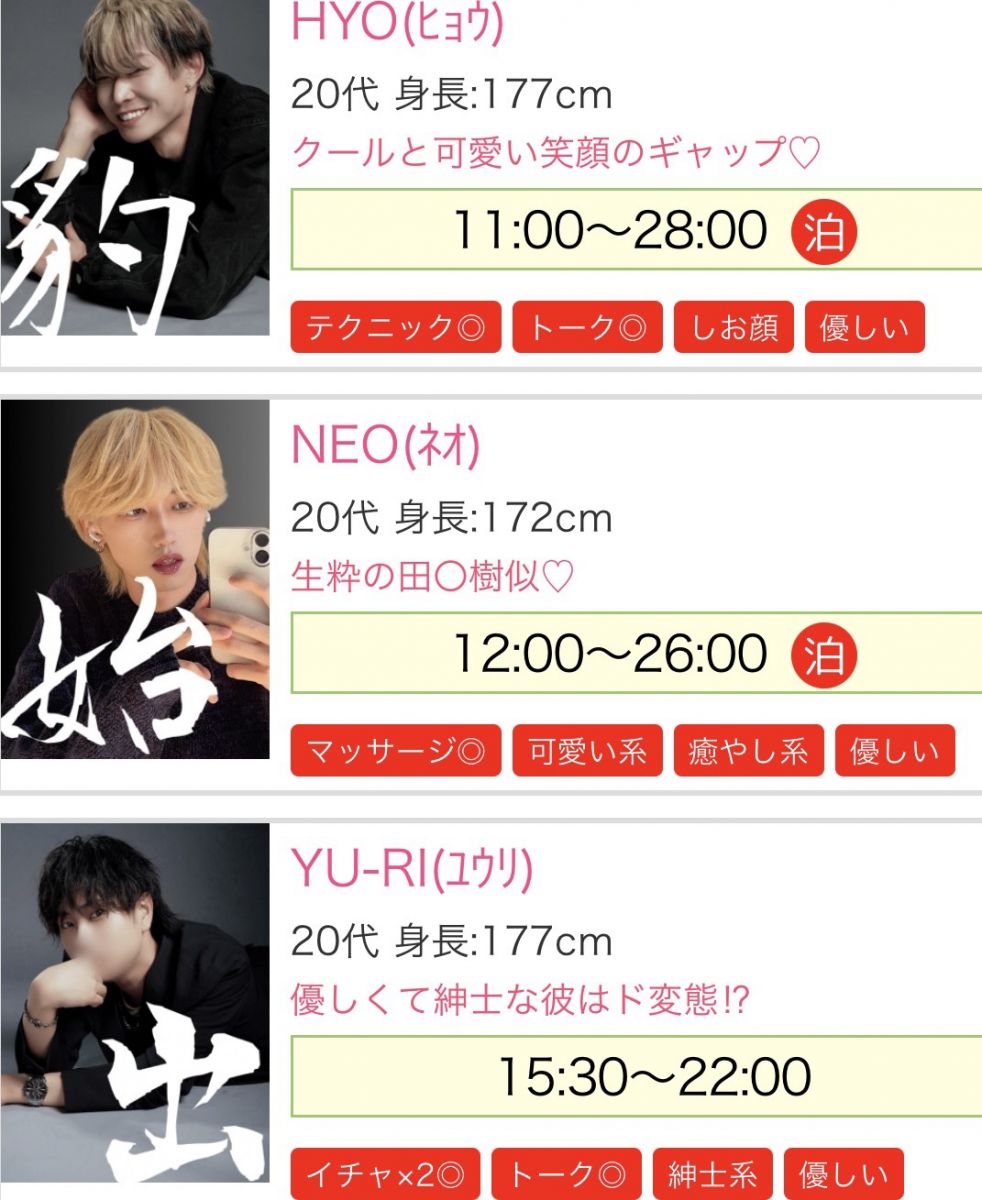The height and width of the screenshot is (1200, 982).
Task: Tap HYO's profile photo
Action: (x=135, y=167)
